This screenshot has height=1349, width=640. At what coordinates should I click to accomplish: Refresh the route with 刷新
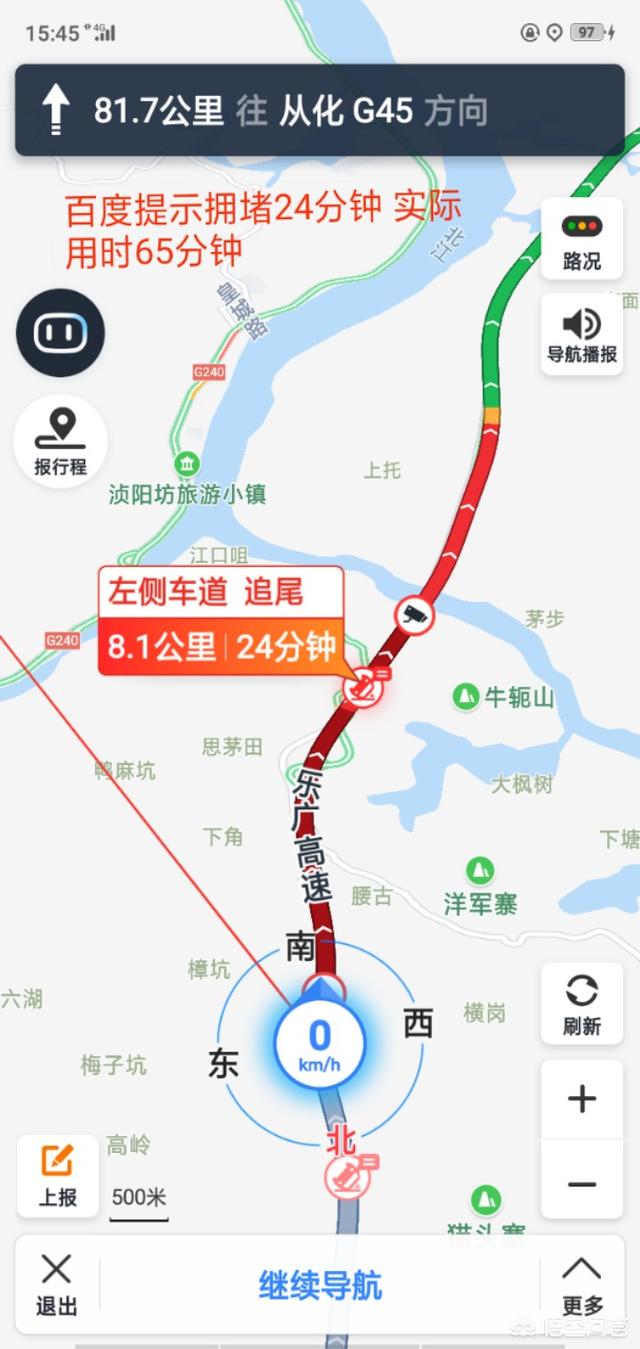pyautogui.click(x=582, y=1003)
